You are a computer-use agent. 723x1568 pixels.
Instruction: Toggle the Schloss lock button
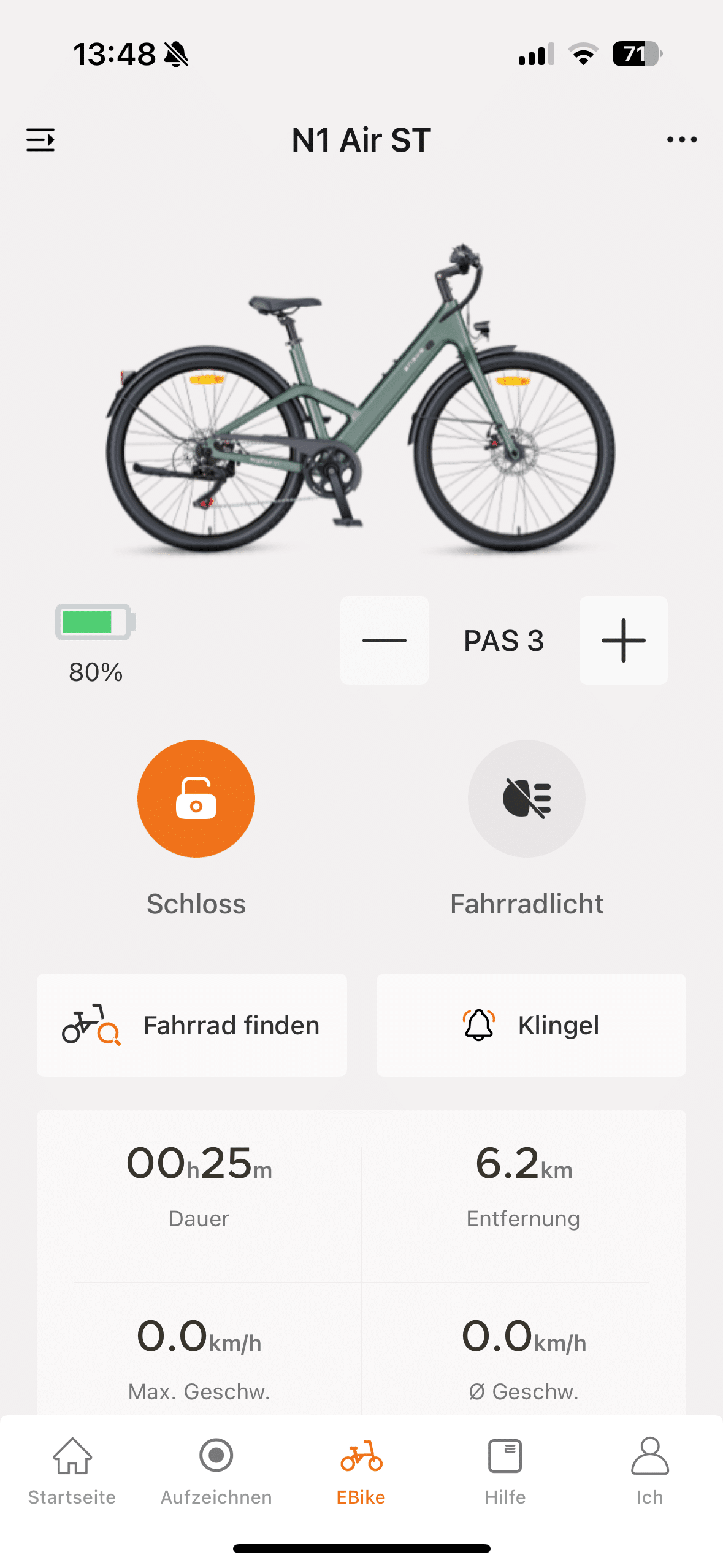(x=196, y=799)
